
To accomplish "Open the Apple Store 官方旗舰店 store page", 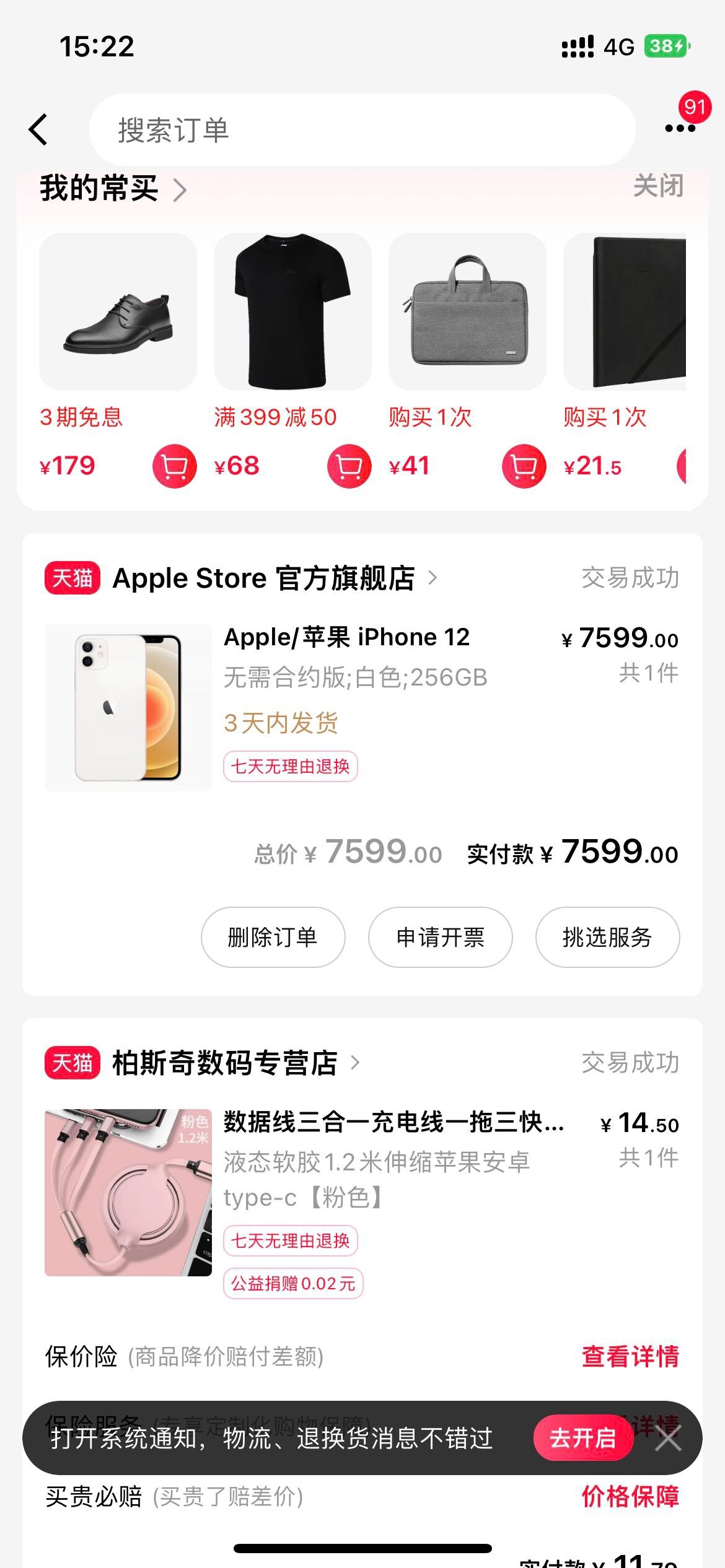I will tap(263, 578).
